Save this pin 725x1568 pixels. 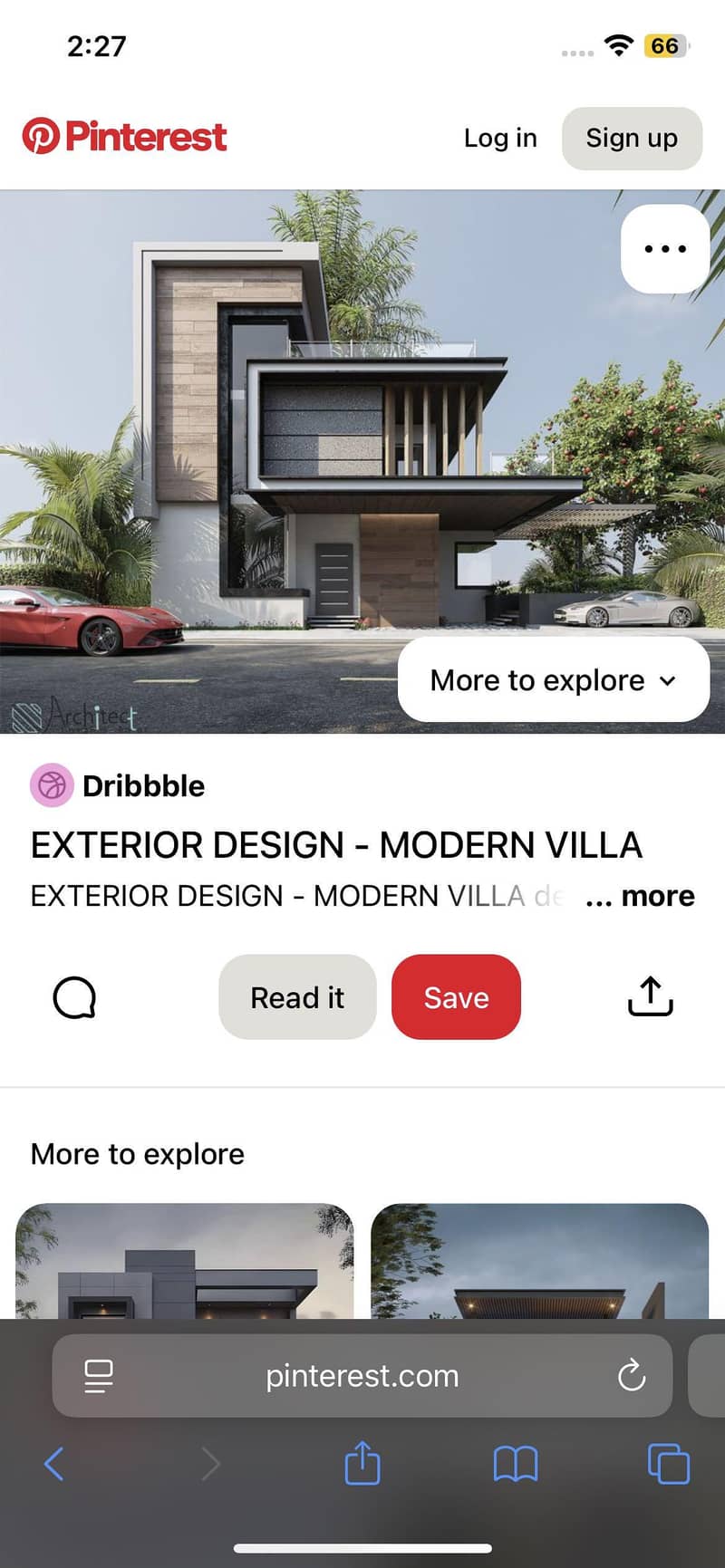[456, 997]
